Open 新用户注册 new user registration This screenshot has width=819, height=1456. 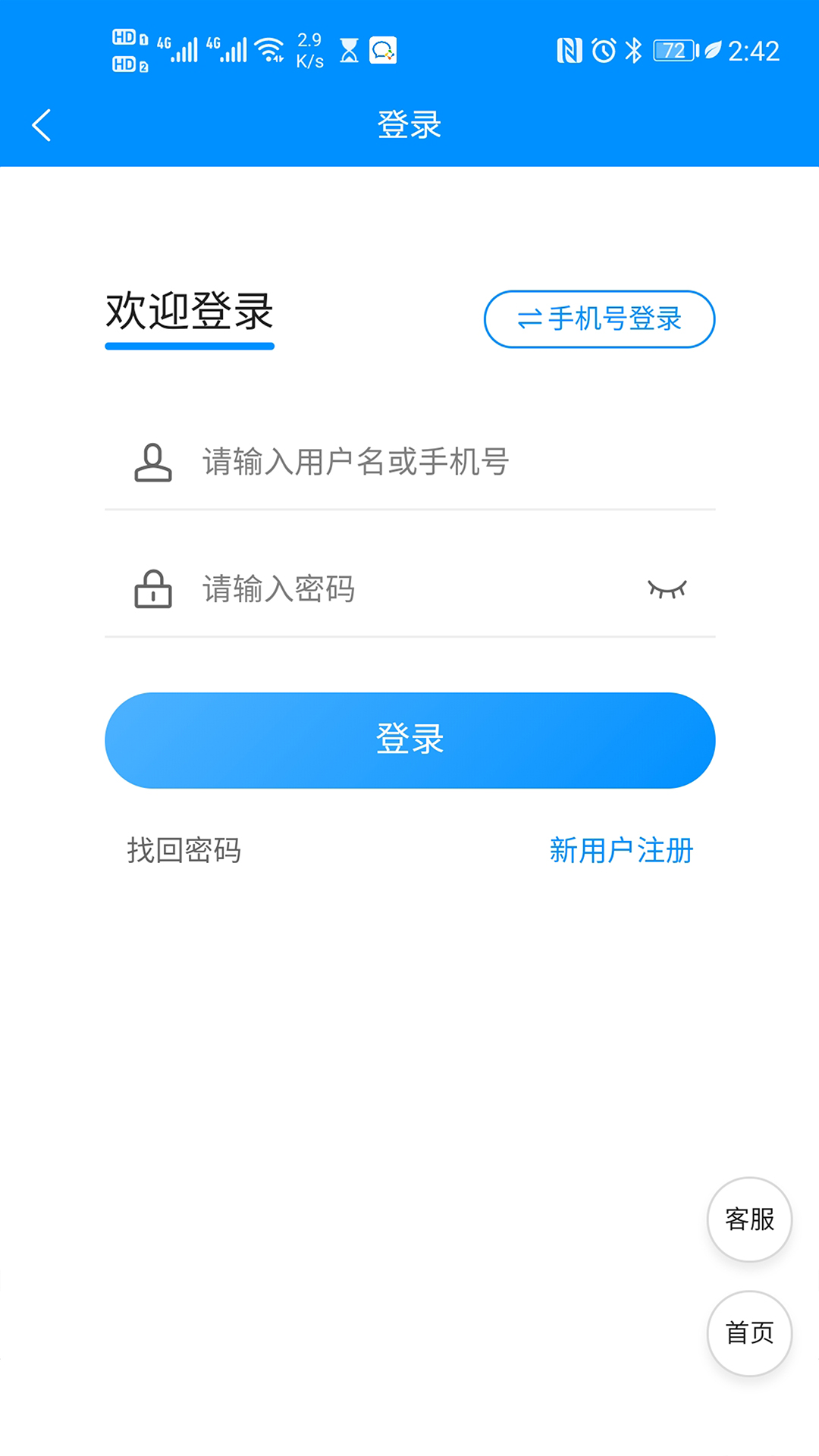click(x=620, y=850)
